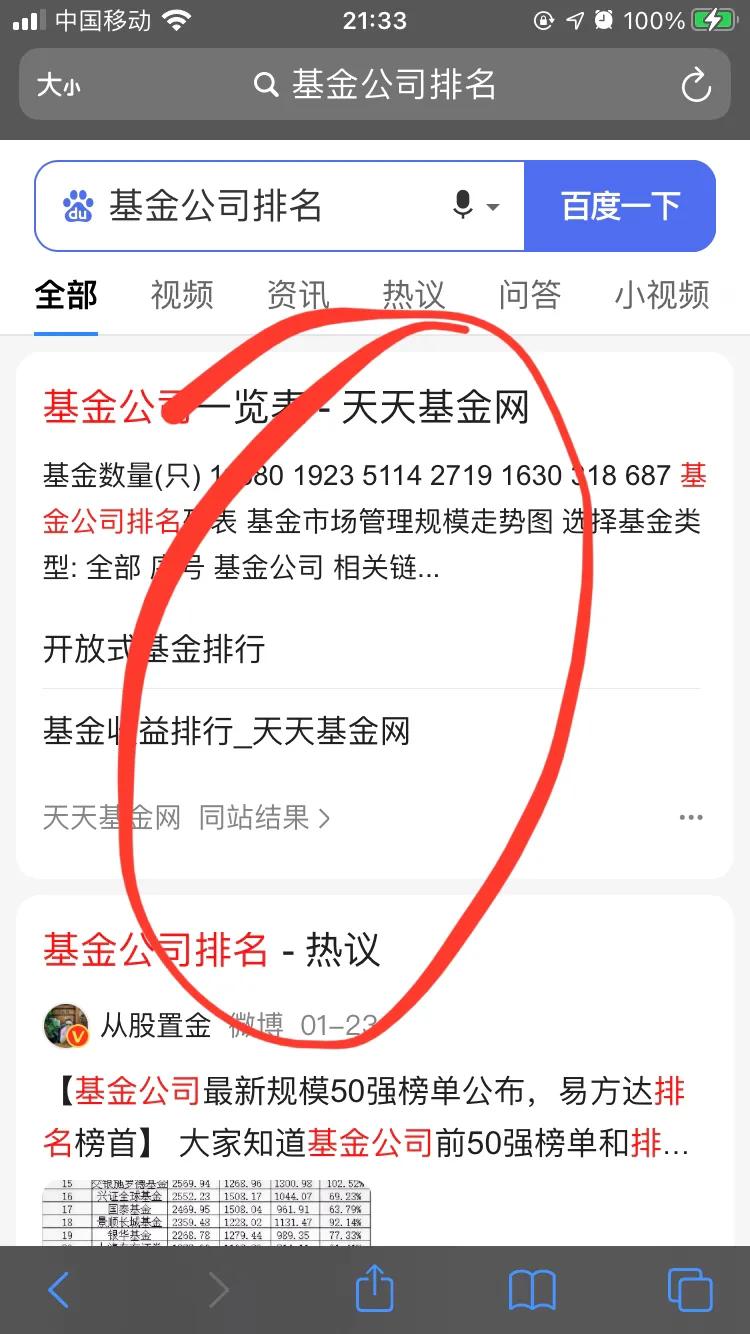Tap the 百度一下 search button
The width and height of the screenshot is (750, 1334).
pyautogui.click(x=620, y=205)
